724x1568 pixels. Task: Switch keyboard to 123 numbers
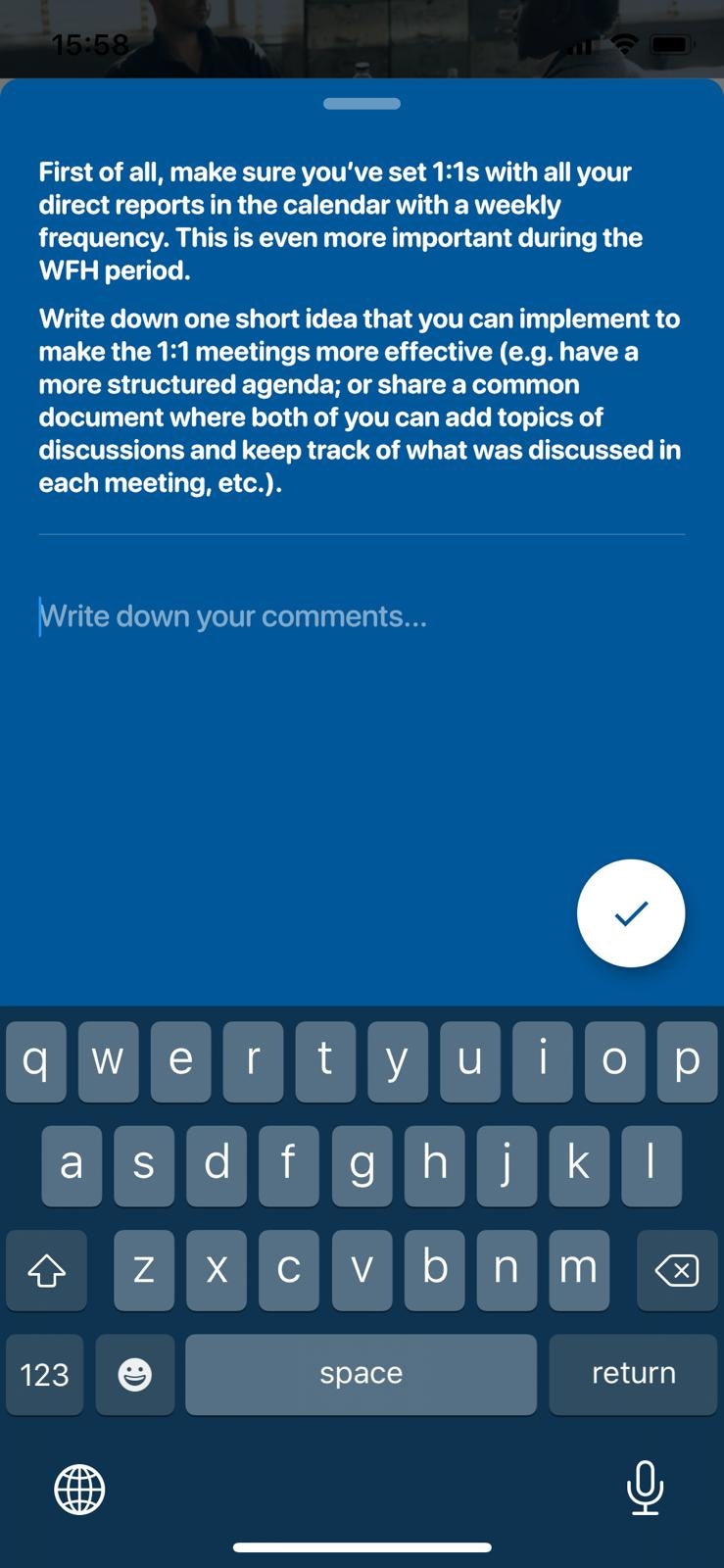click(45, 1374)
